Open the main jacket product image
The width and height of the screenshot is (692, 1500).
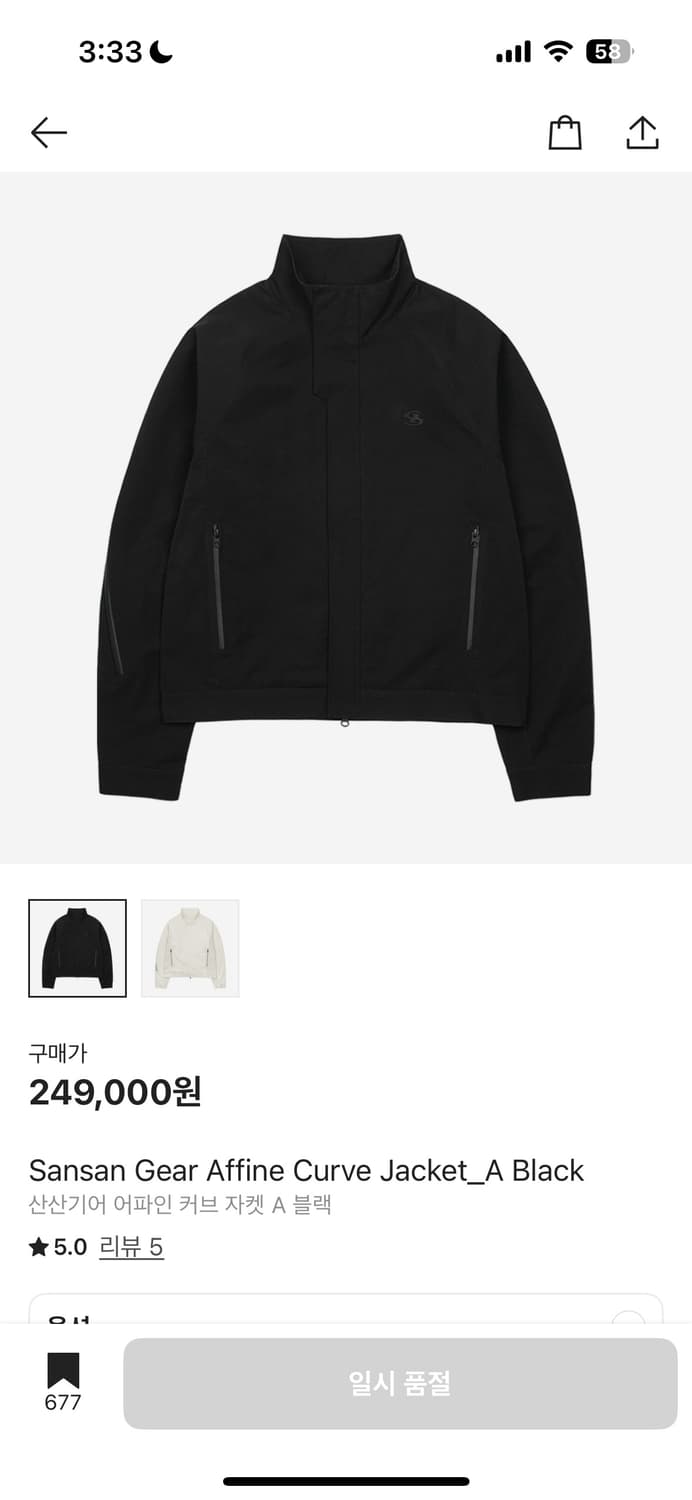pyautogui.click(x=346, y=517)
